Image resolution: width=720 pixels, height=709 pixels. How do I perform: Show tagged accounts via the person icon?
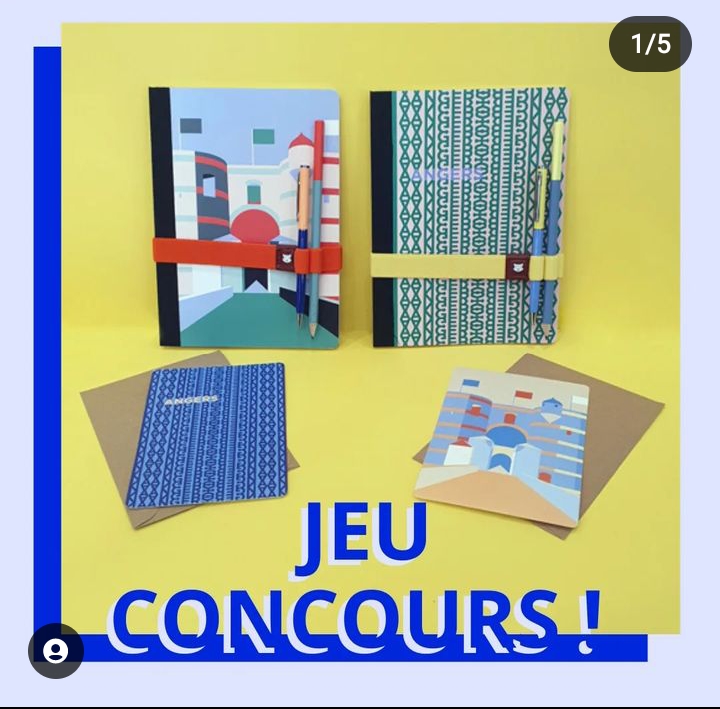tap(55, 651)
